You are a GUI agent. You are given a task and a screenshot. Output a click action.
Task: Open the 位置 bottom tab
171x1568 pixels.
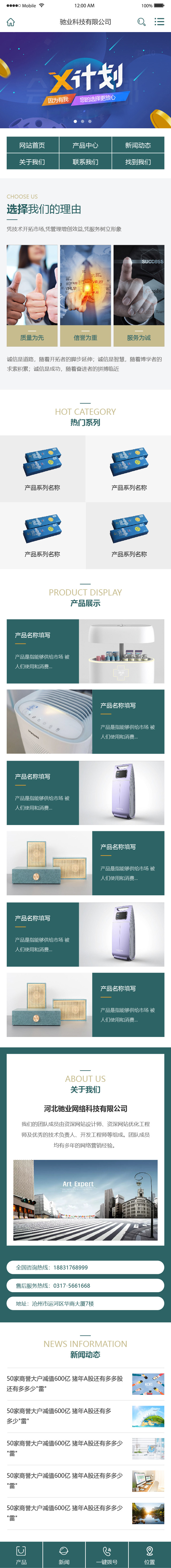(150, 1555)
